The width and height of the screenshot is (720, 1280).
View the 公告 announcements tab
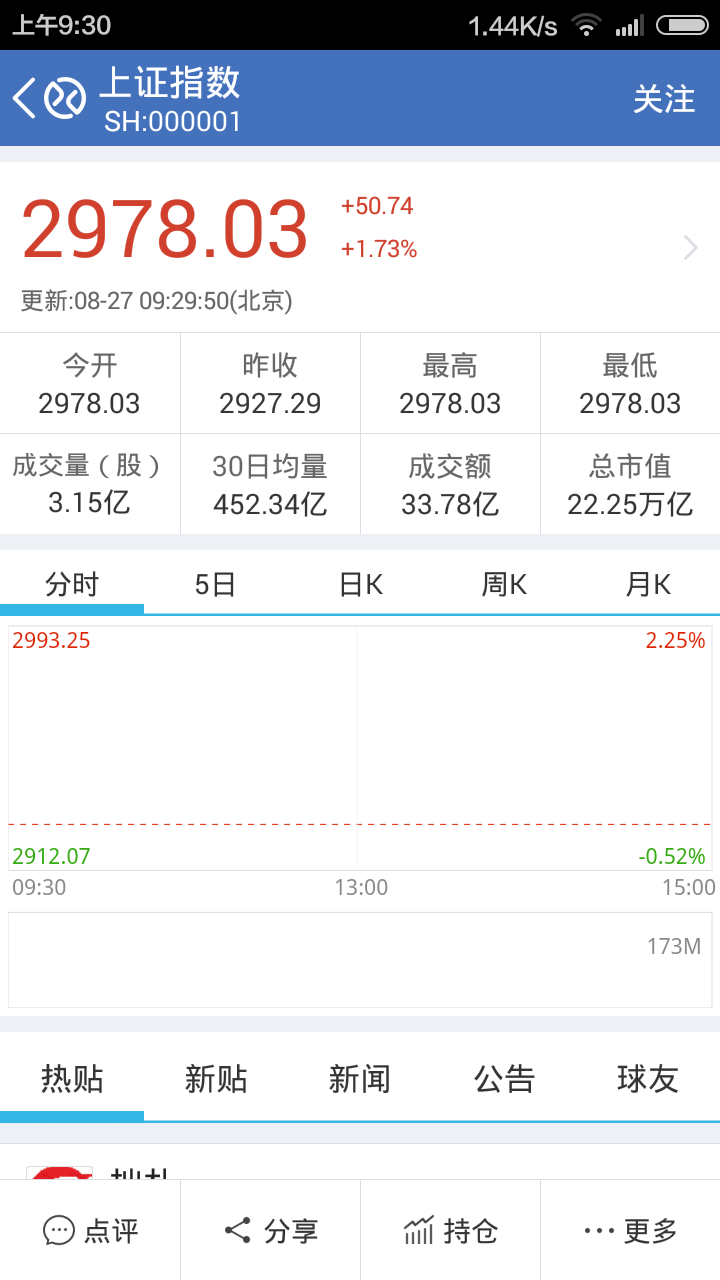504,1079
